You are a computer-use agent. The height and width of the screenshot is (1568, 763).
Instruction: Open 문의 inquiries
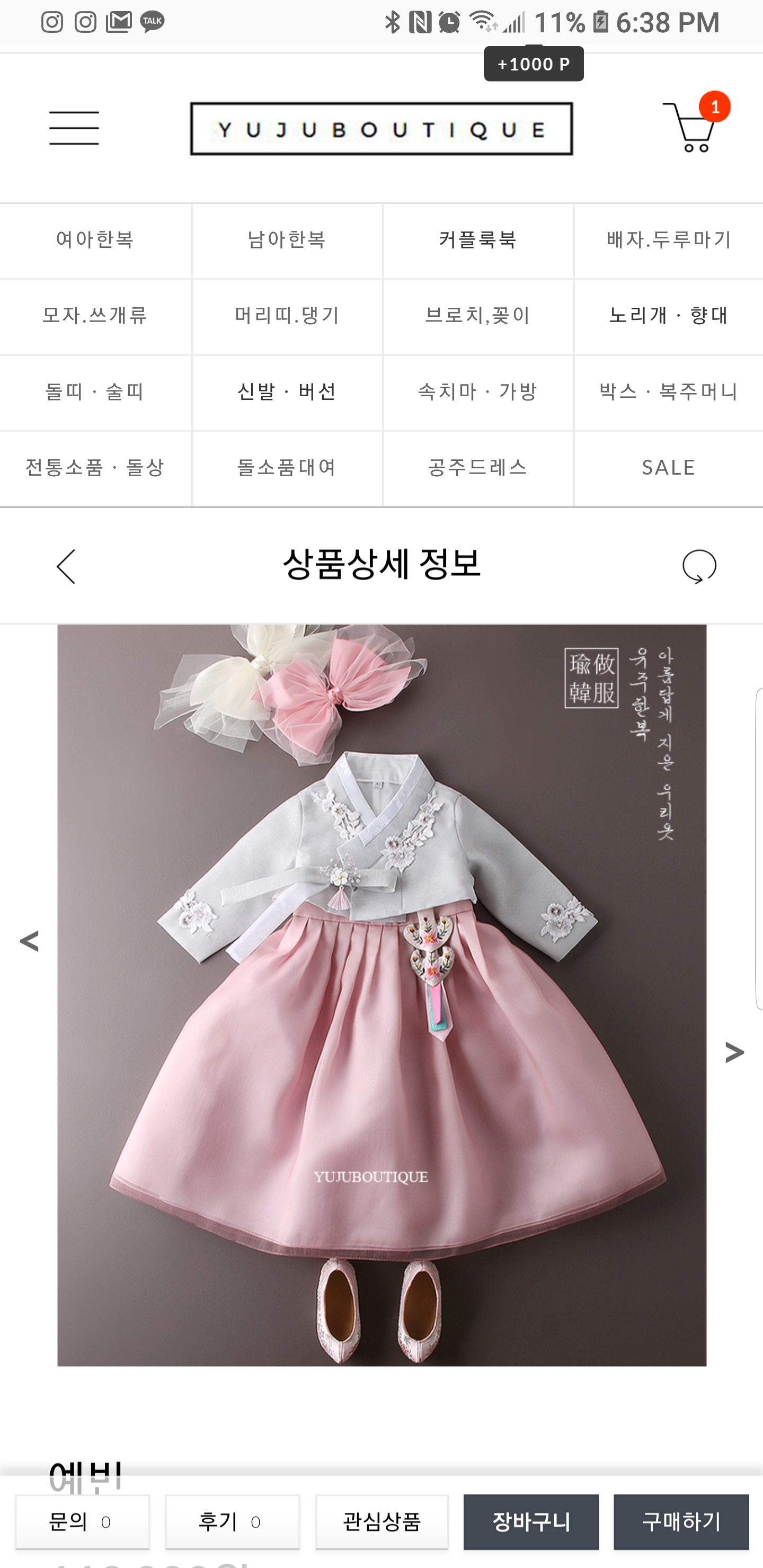[82, 1522]
